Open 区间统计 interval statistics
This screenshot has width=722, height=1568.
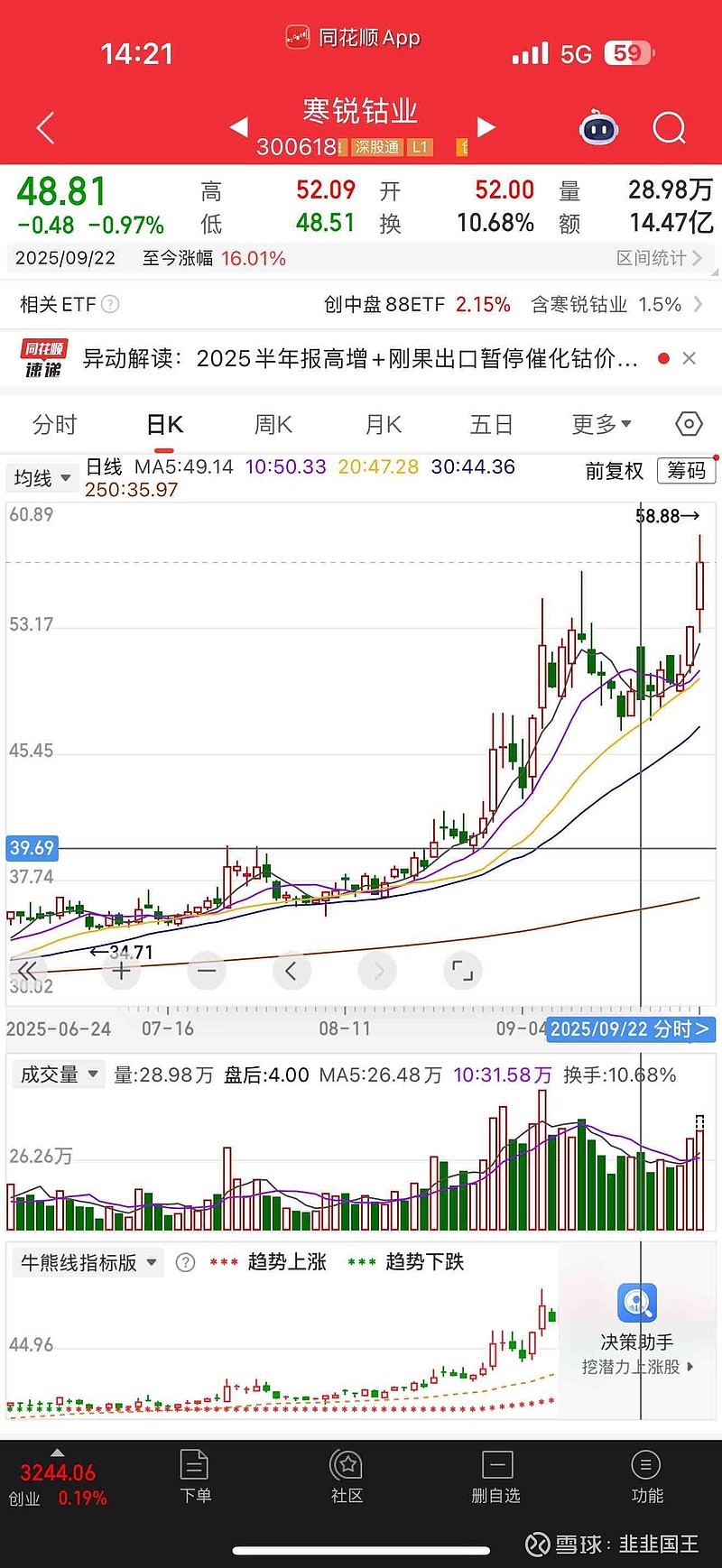pyautogui.click(x=658, y=258)
